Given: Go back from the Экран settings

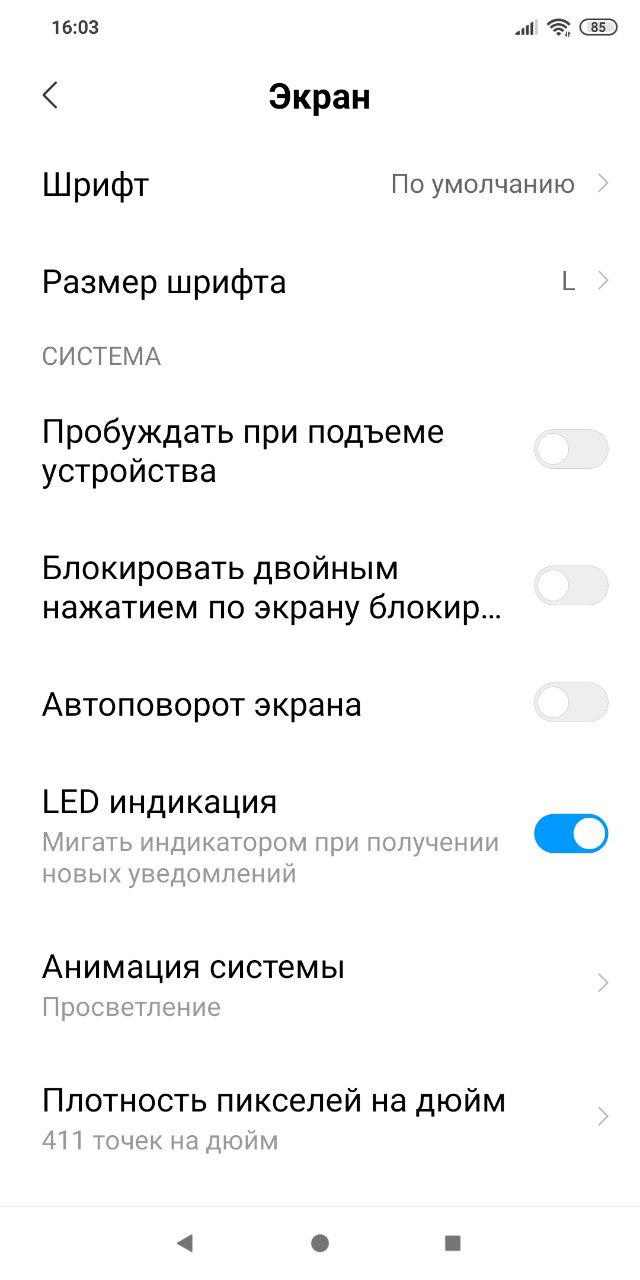Looking at the screenshot, I should pyautogui.click(x=50, y=96).
